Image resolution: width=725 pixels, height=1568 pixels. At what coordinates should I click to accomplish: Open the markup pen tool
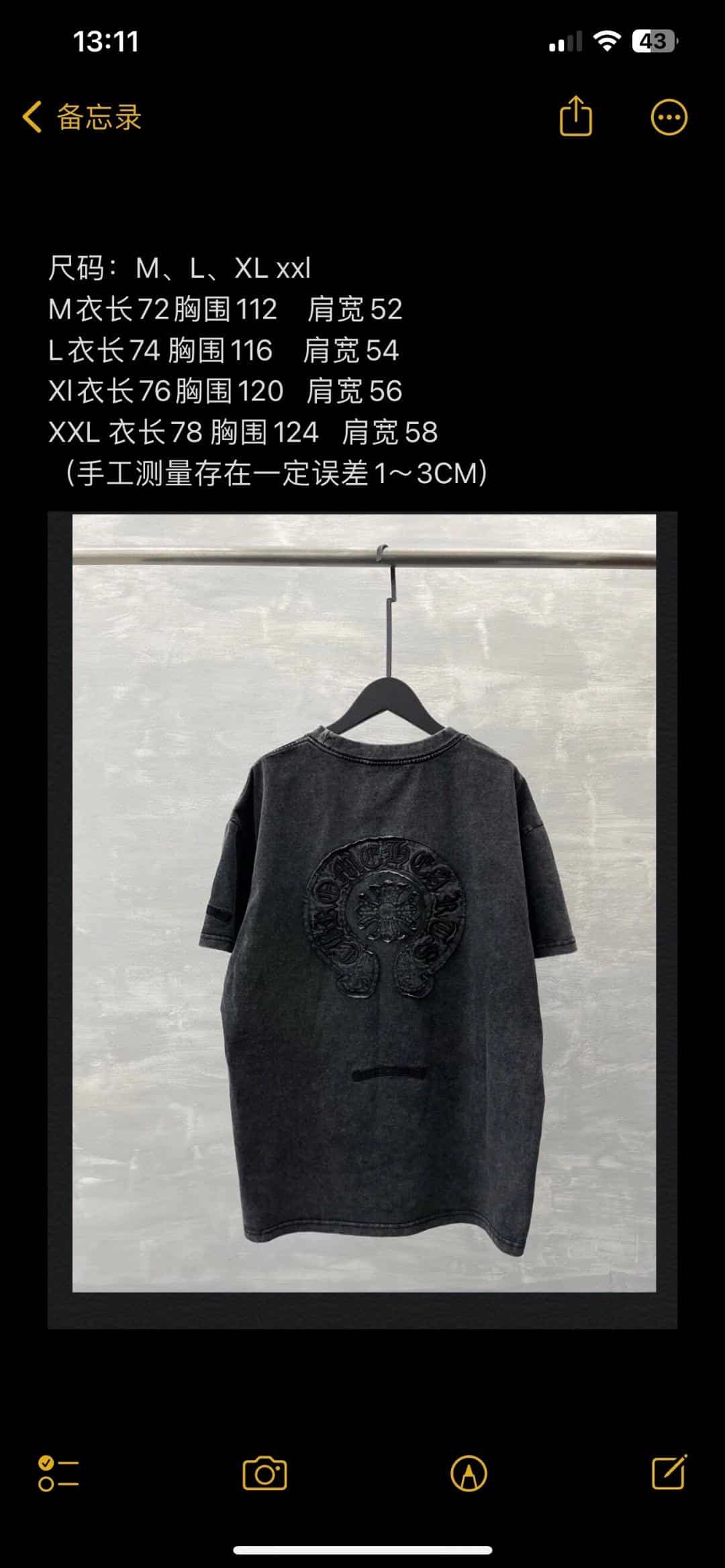point(469,1473)
